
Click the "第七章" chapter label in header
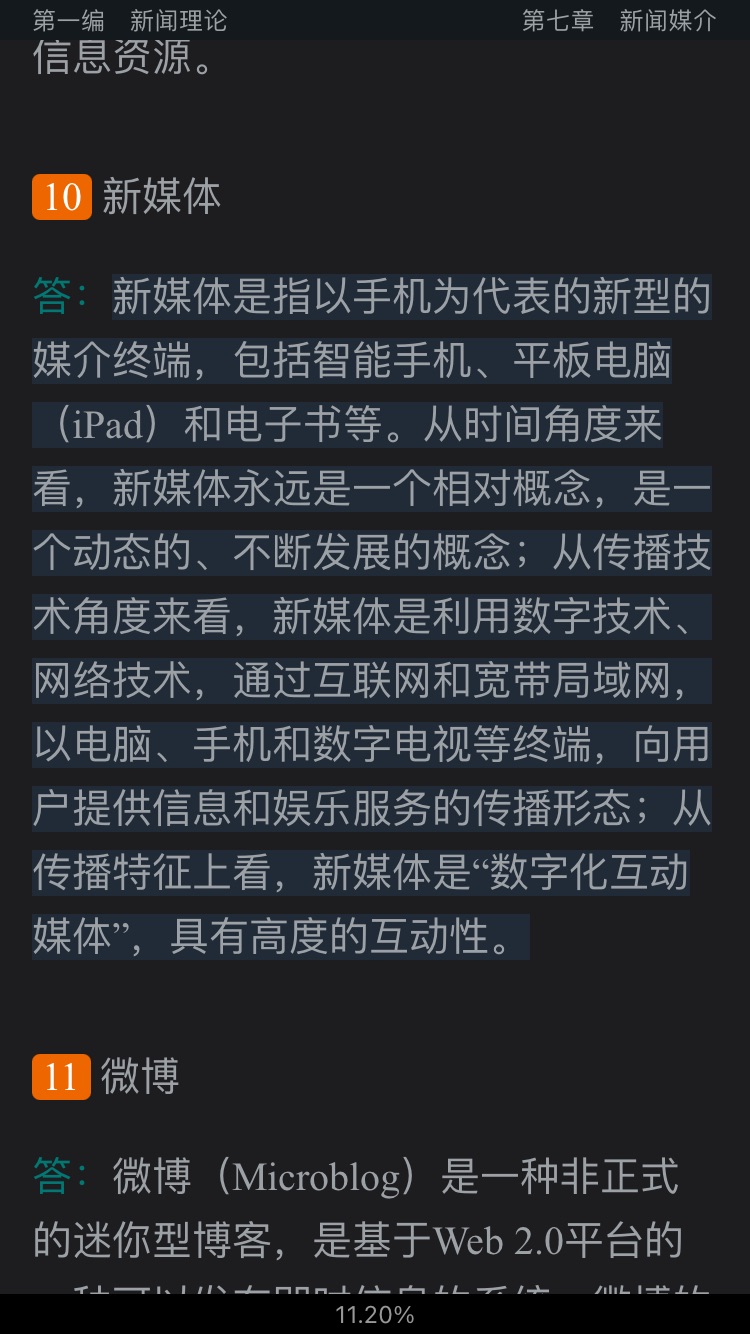[556, 21]
